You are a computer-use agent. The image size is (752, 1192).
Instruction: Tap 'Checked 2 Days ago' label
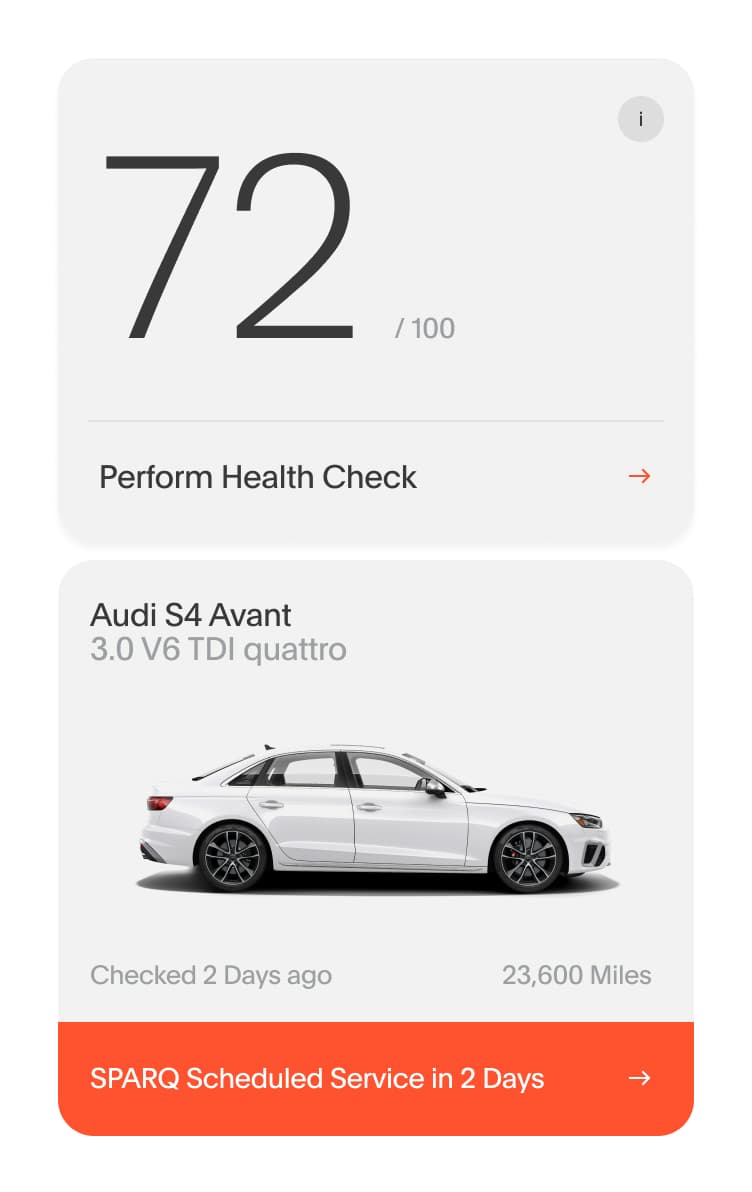point(211,975)
